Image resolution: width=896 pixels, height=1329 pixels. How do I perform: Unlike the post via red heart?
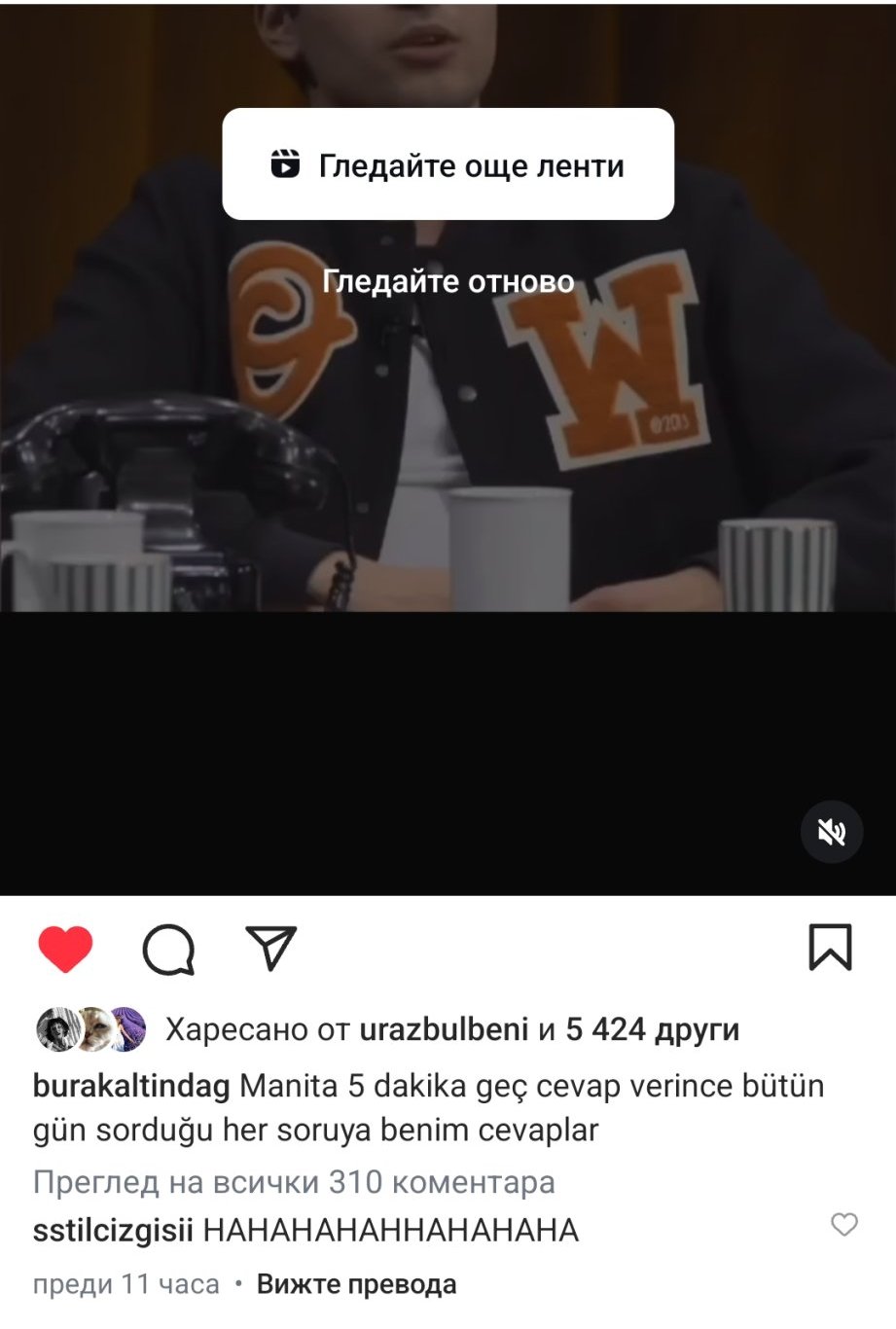tap(65, 949)
